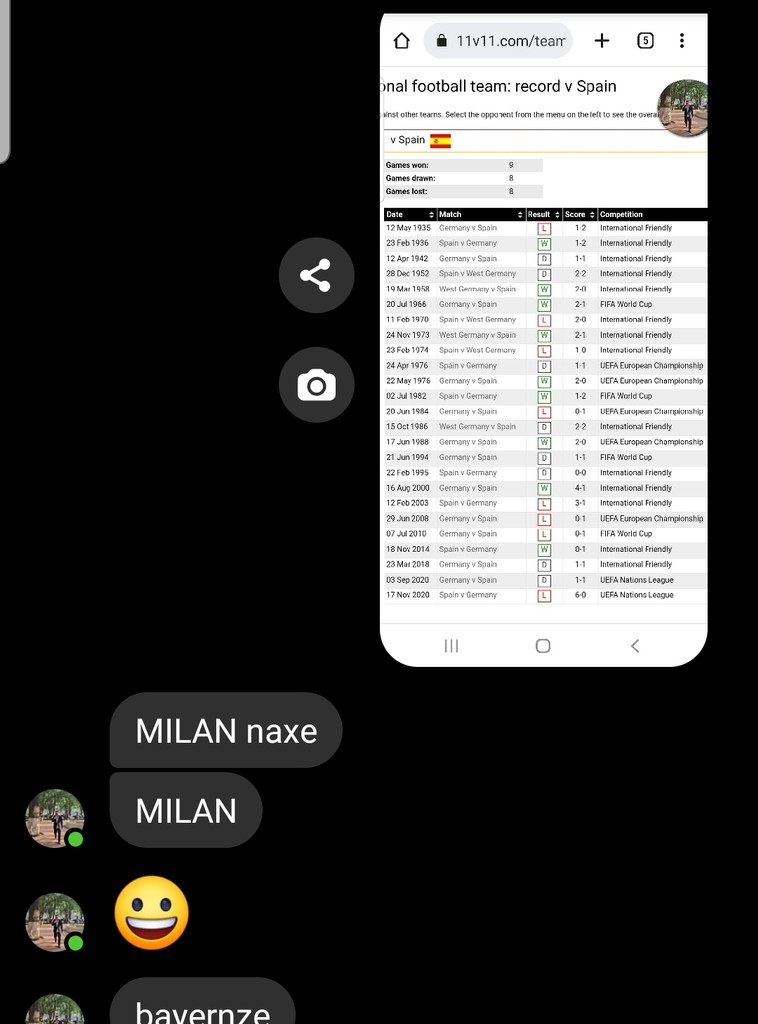This screenshot has width=758, height=1024.
Task: Open the 11v11 screenshot image in full view
Action: [x=543, y=340]
